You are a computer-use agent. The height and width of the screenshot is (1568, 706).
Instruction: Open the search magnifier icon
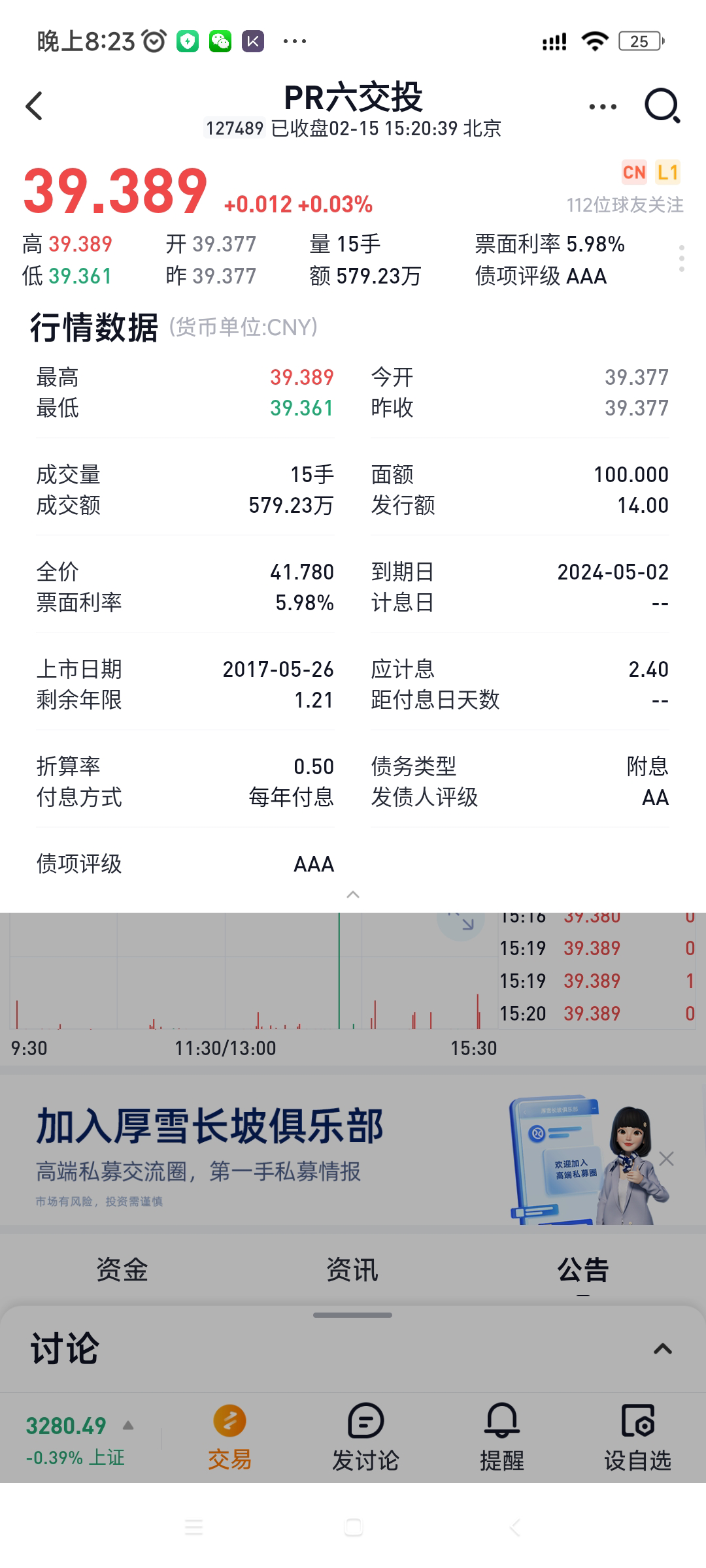(662, 106)
